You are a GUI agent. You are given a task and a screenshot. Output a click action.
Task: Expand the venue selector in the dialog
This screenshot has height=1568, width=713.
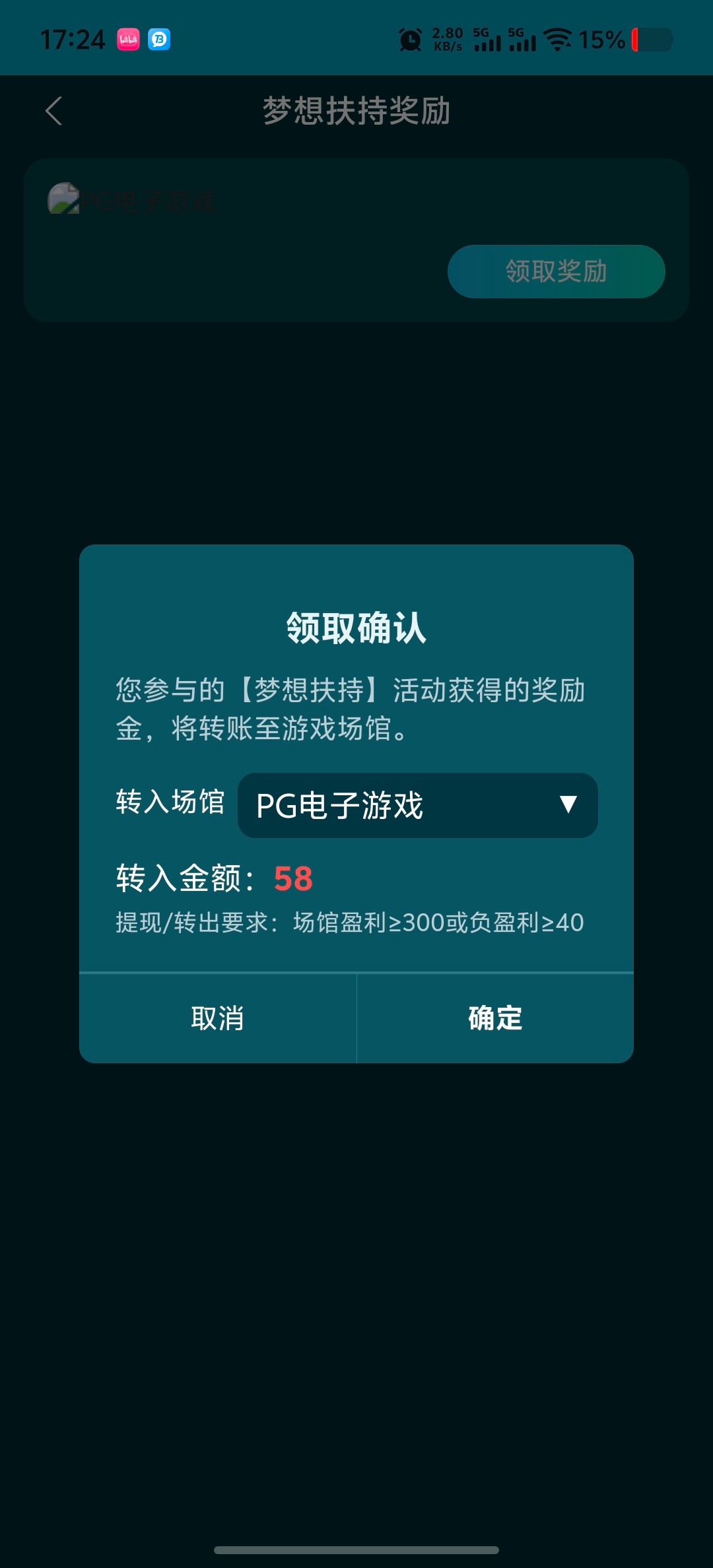pyautogui.click(x=417, y=806)
